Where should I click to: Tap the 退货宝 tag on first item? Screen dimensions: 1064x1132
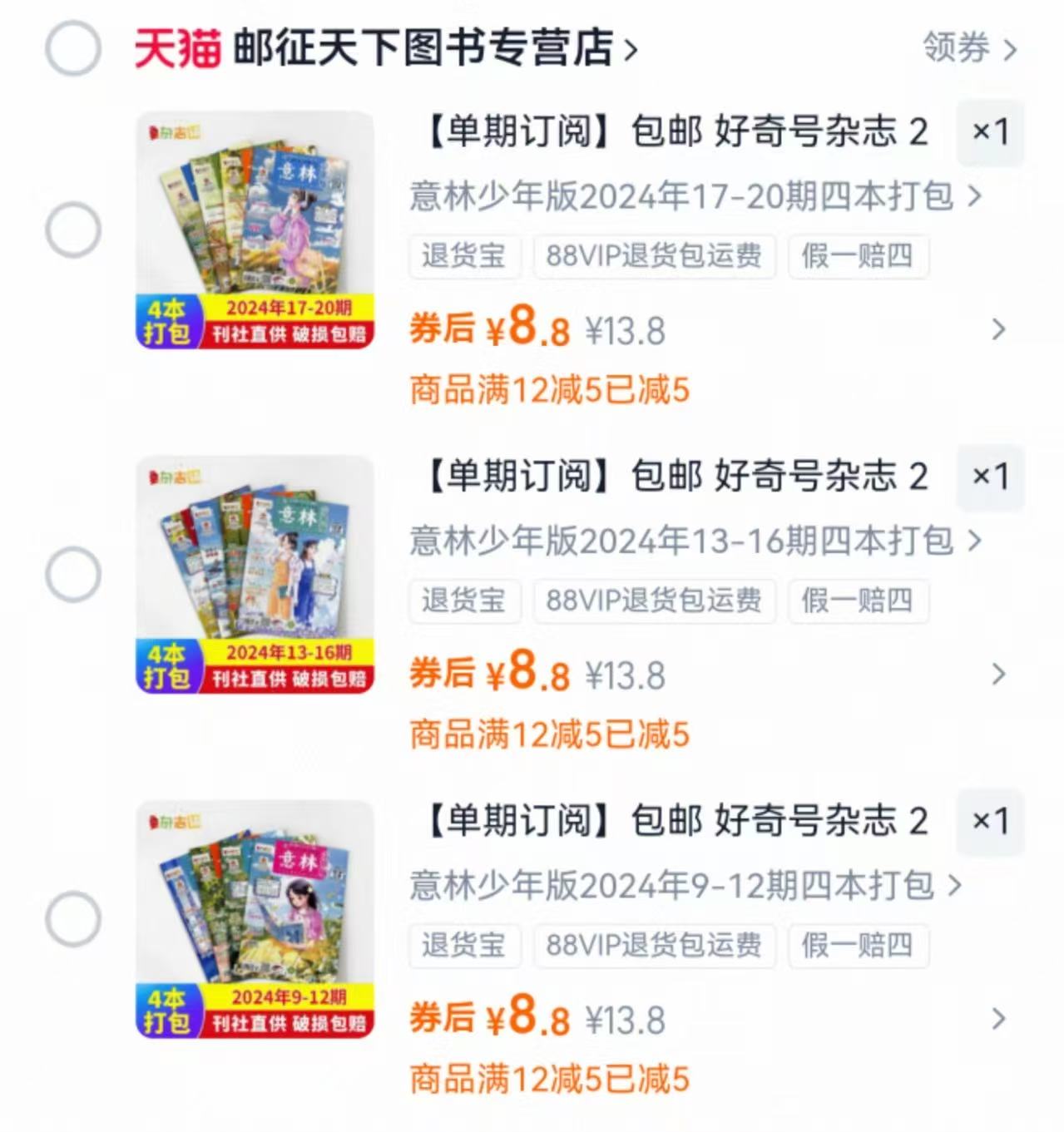[x=464, y=257]
